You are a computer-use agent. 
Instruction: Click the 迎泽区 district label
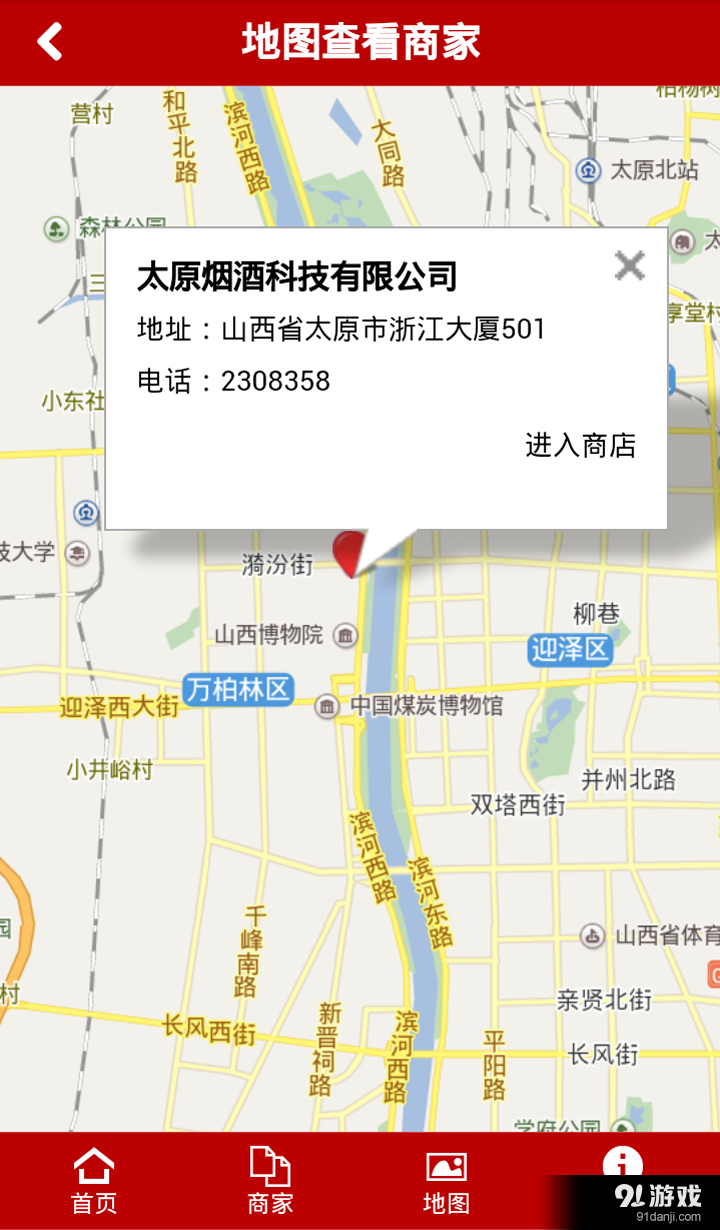(x=568, y=648)
